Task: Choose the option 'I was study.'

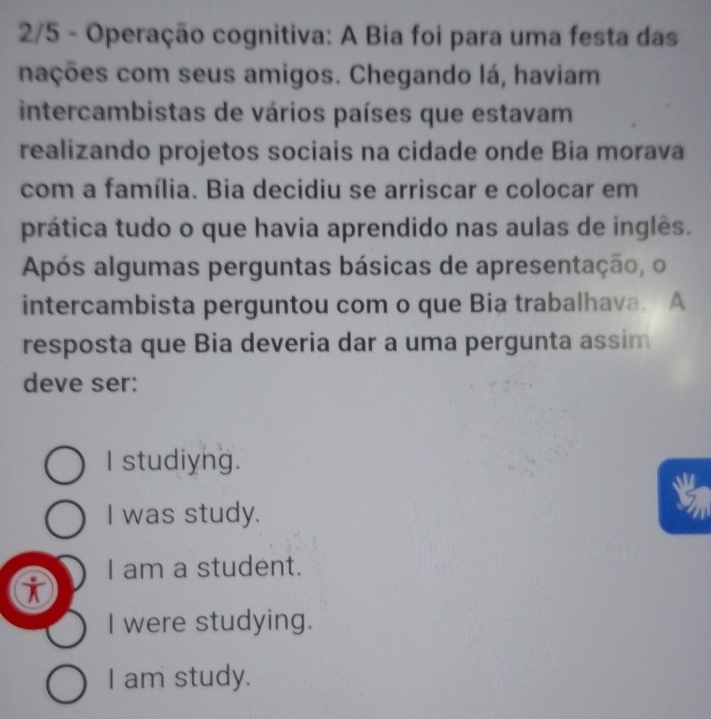Action: 68,516
